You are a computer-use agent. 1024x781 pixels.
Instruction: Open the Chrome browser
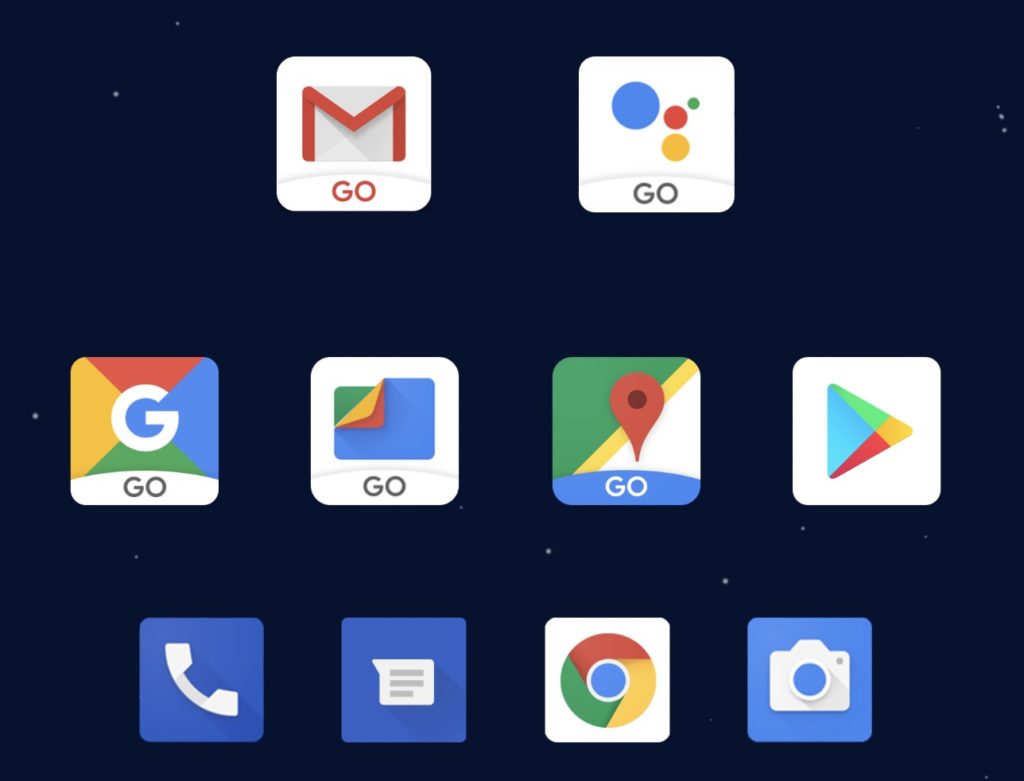click(607, 680)
